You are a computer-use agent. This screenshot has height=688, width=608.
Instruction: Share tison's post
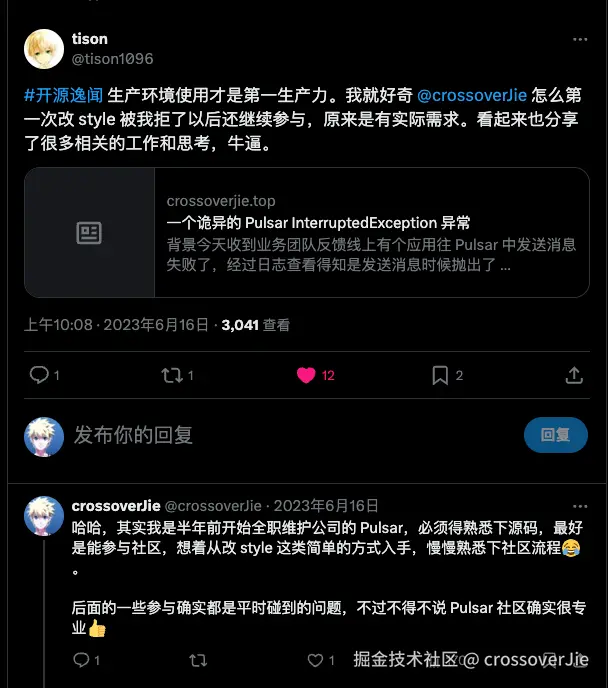point(574,375)
